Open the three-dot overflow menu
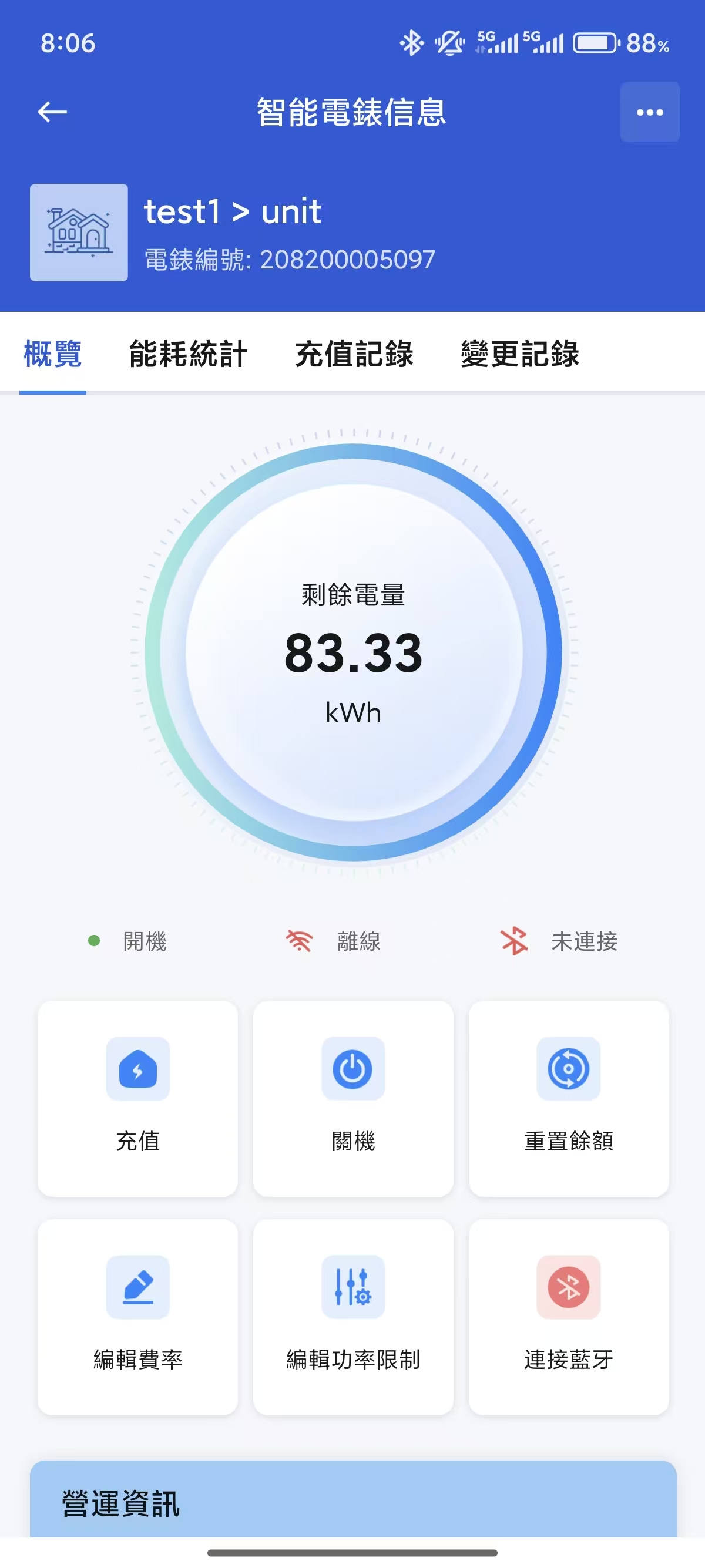Image resolution: width=705 pixels, height=1568 pixels. click(650, 112)
